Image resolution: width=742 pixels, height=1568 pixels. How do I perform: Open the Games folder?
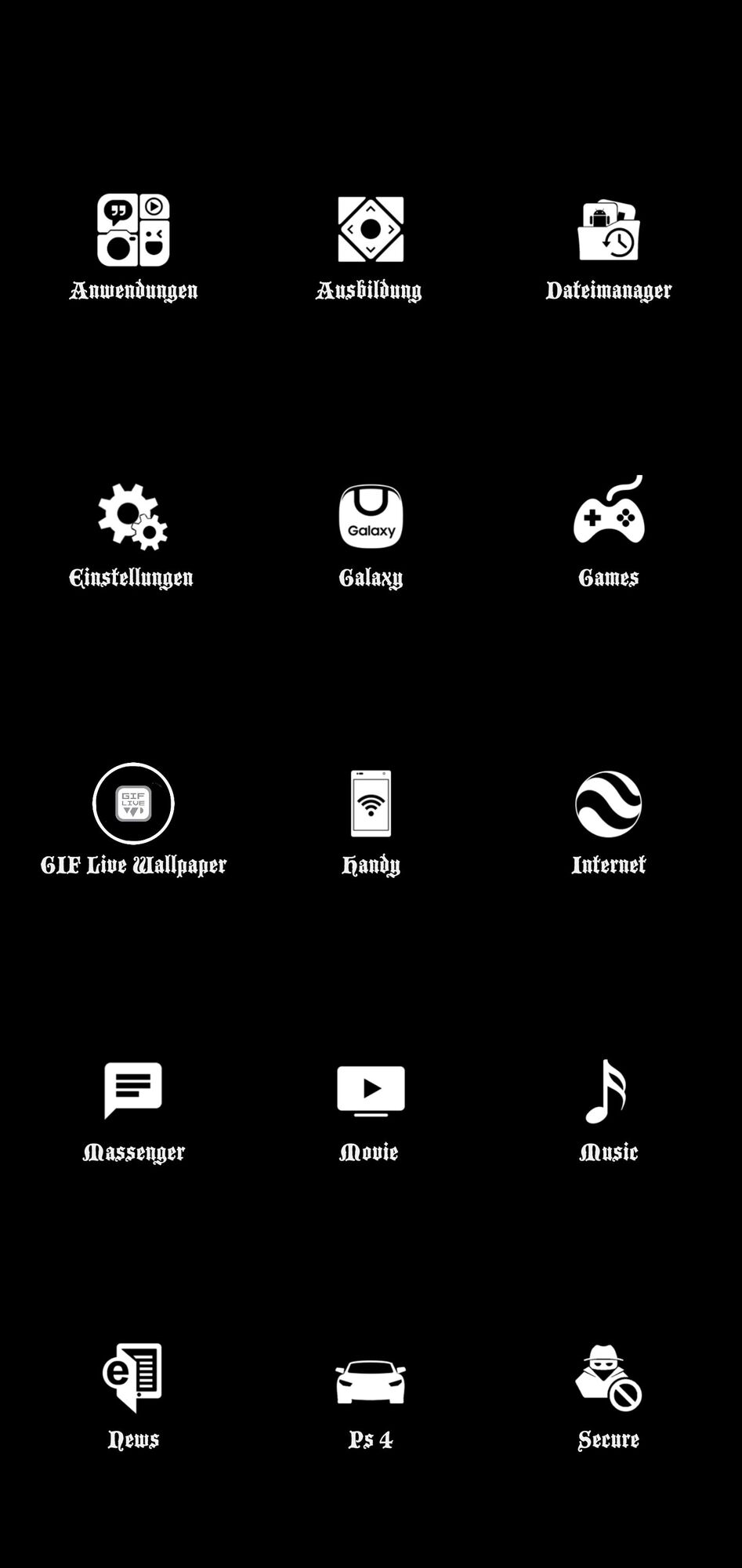coord(609,513)
